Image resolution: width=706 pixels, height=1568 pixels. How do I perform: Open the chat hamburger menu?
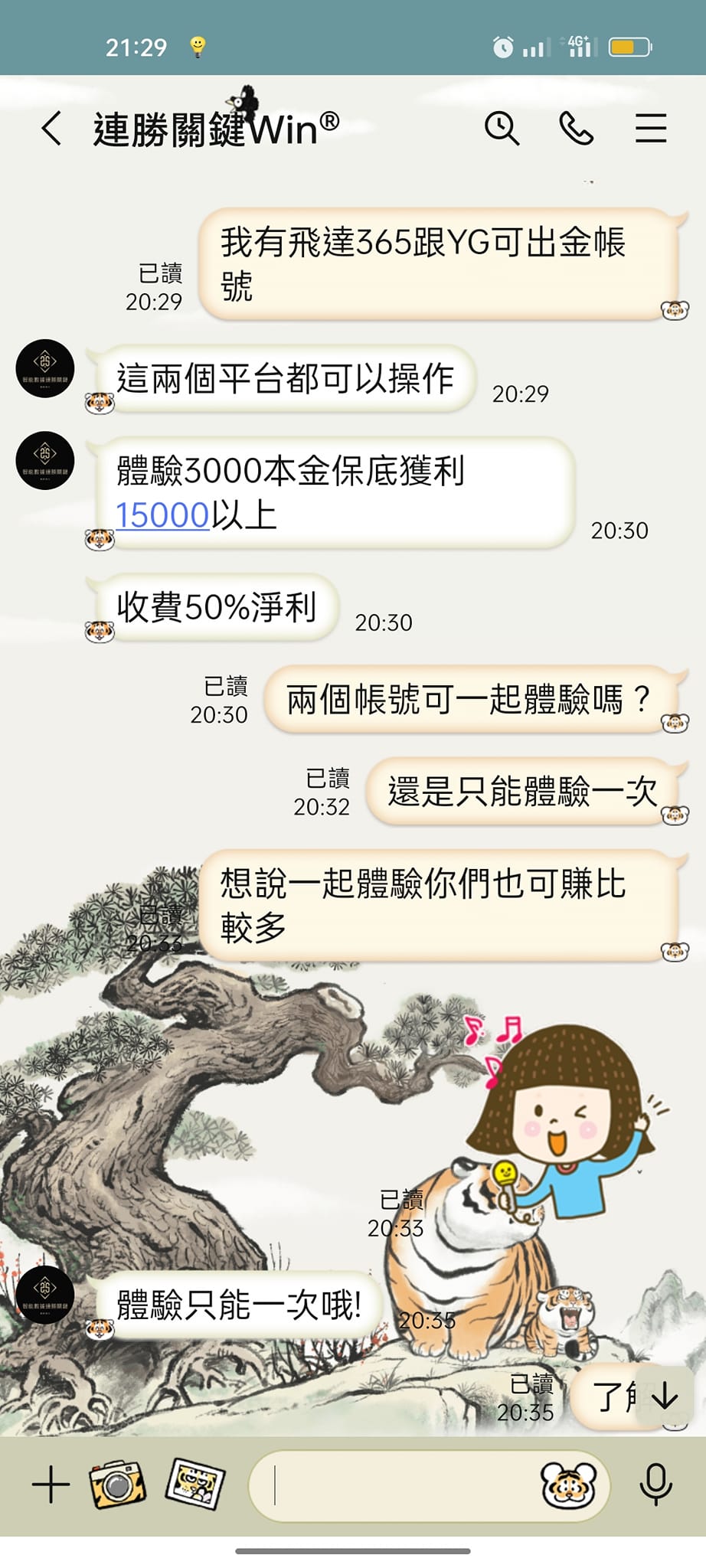[x=651, y=128]
